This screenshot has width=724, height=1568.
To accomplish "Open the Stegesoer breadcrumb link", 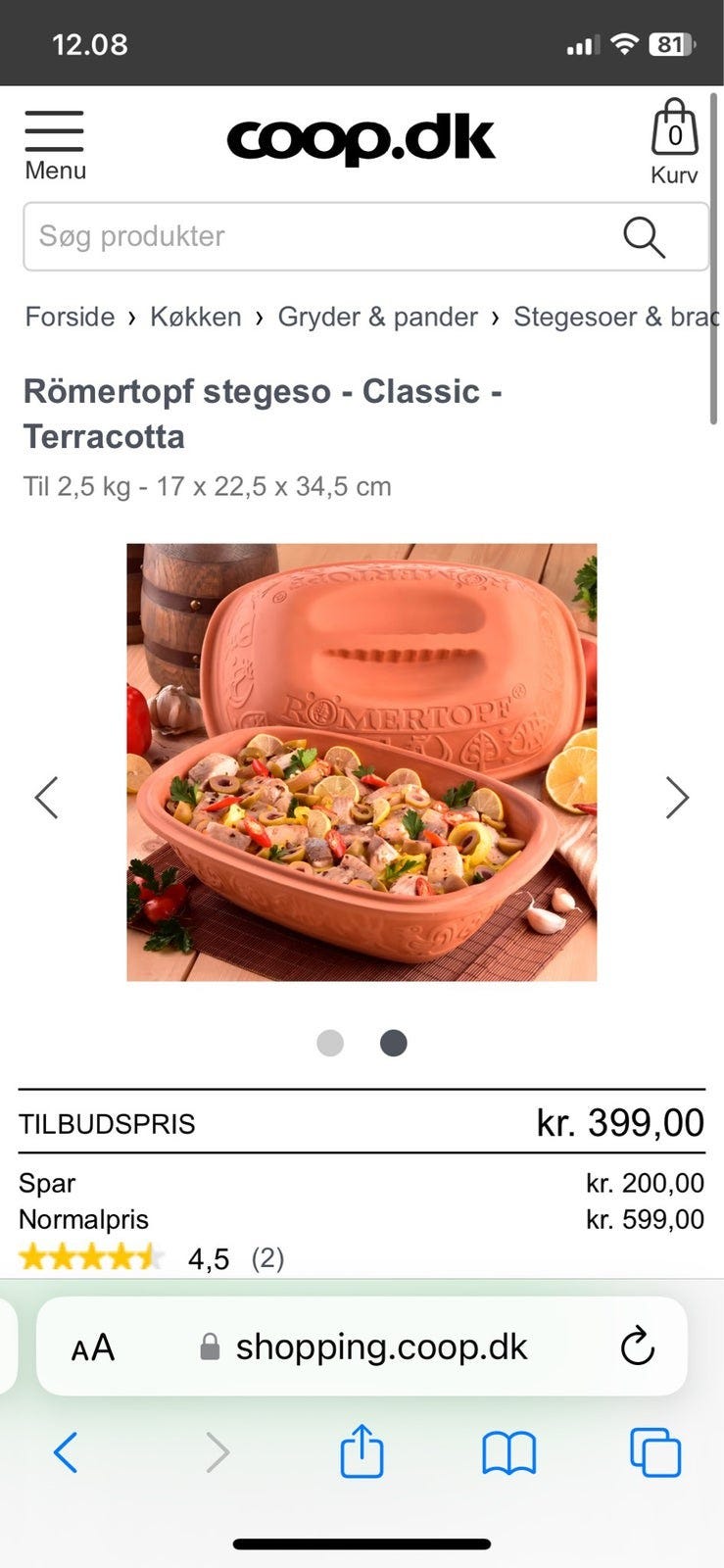I will point(616,317).
